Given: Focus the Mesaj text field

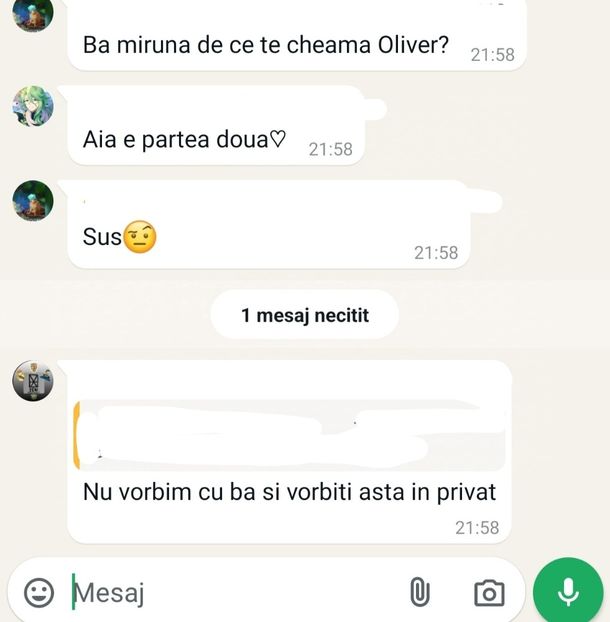Looking at the screenshot, I should pos(230,592).
